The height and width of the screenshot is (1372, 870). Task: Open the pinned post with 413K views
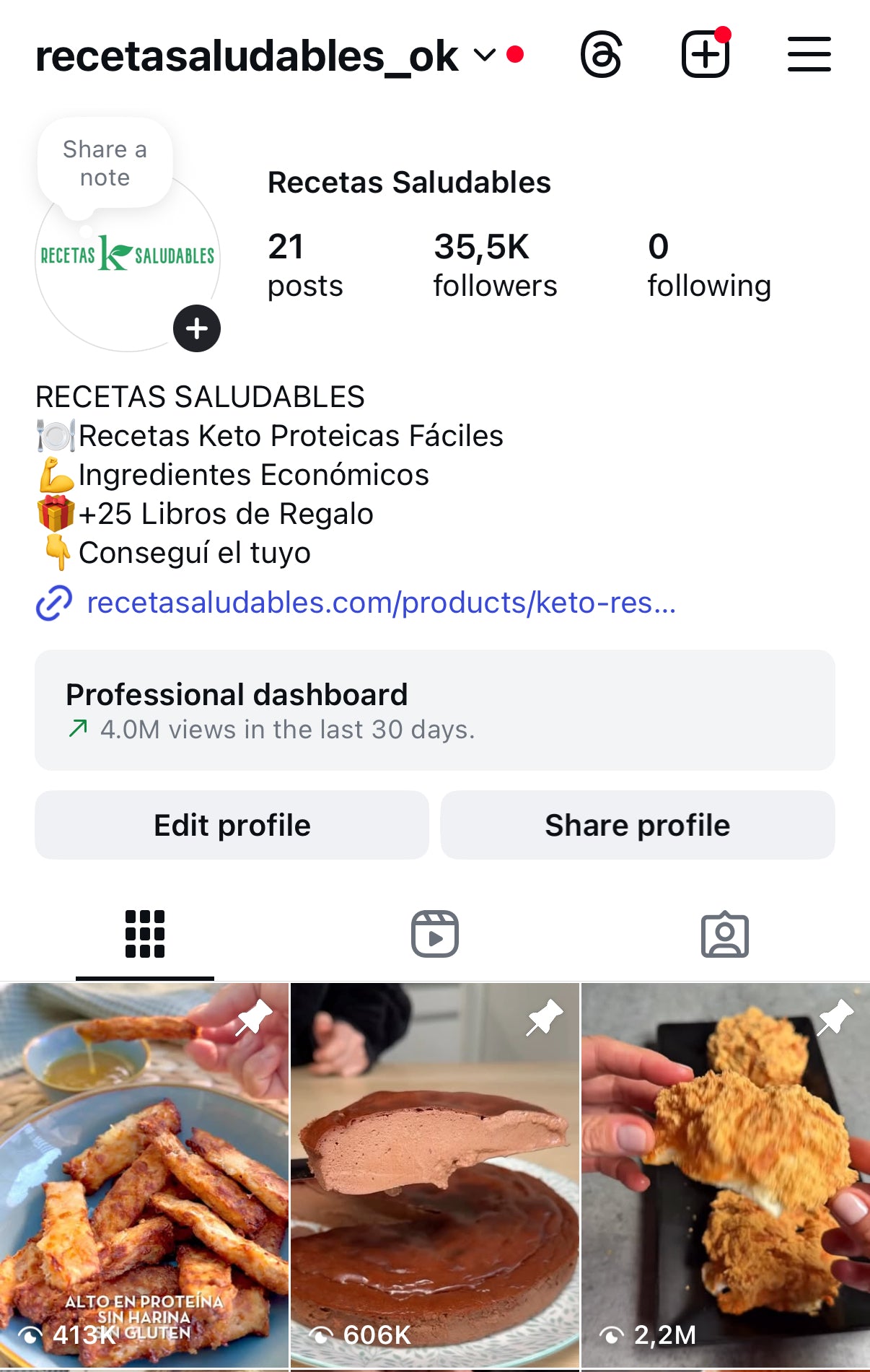(144, 1176)
